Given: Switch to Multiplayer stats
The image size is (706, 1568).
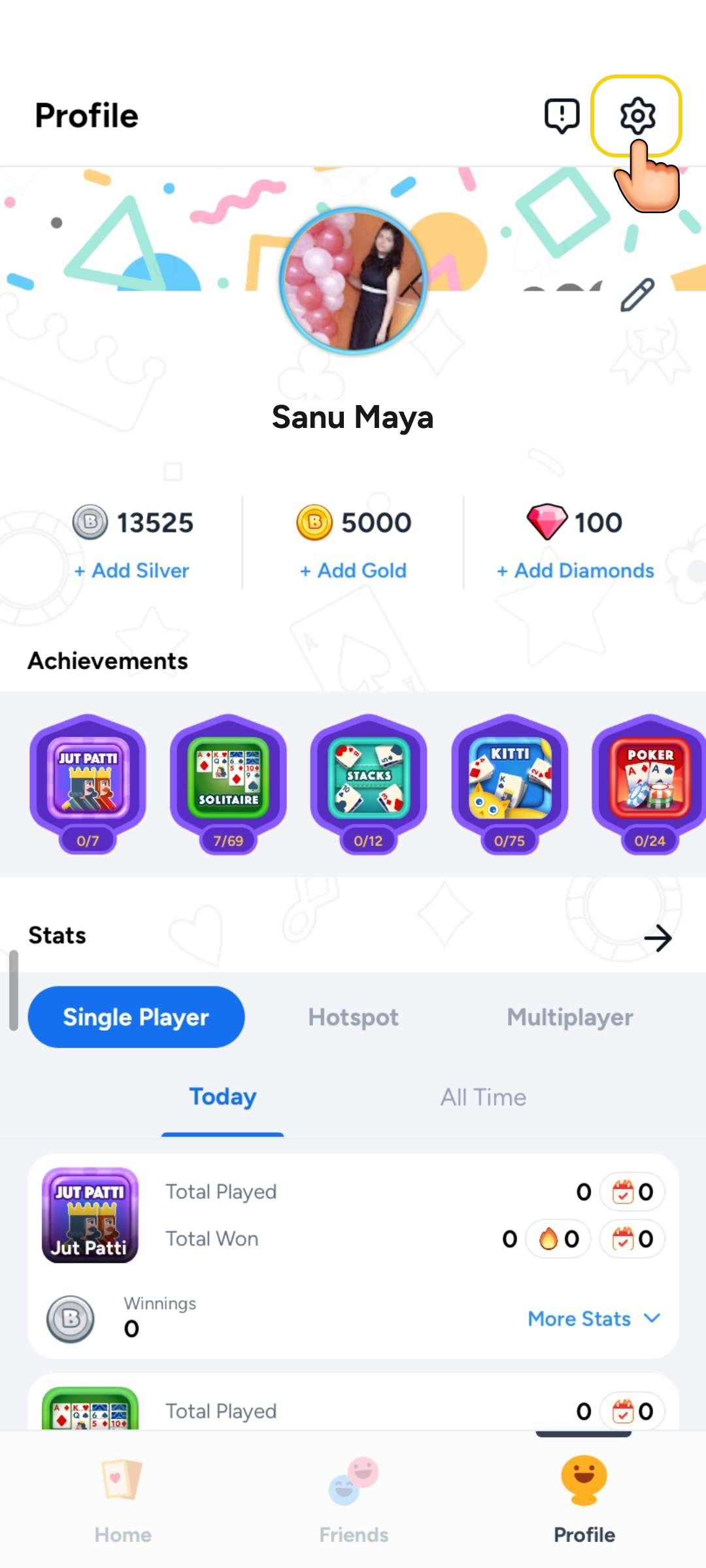Looking at the screenshot, I should [569, 1017].
